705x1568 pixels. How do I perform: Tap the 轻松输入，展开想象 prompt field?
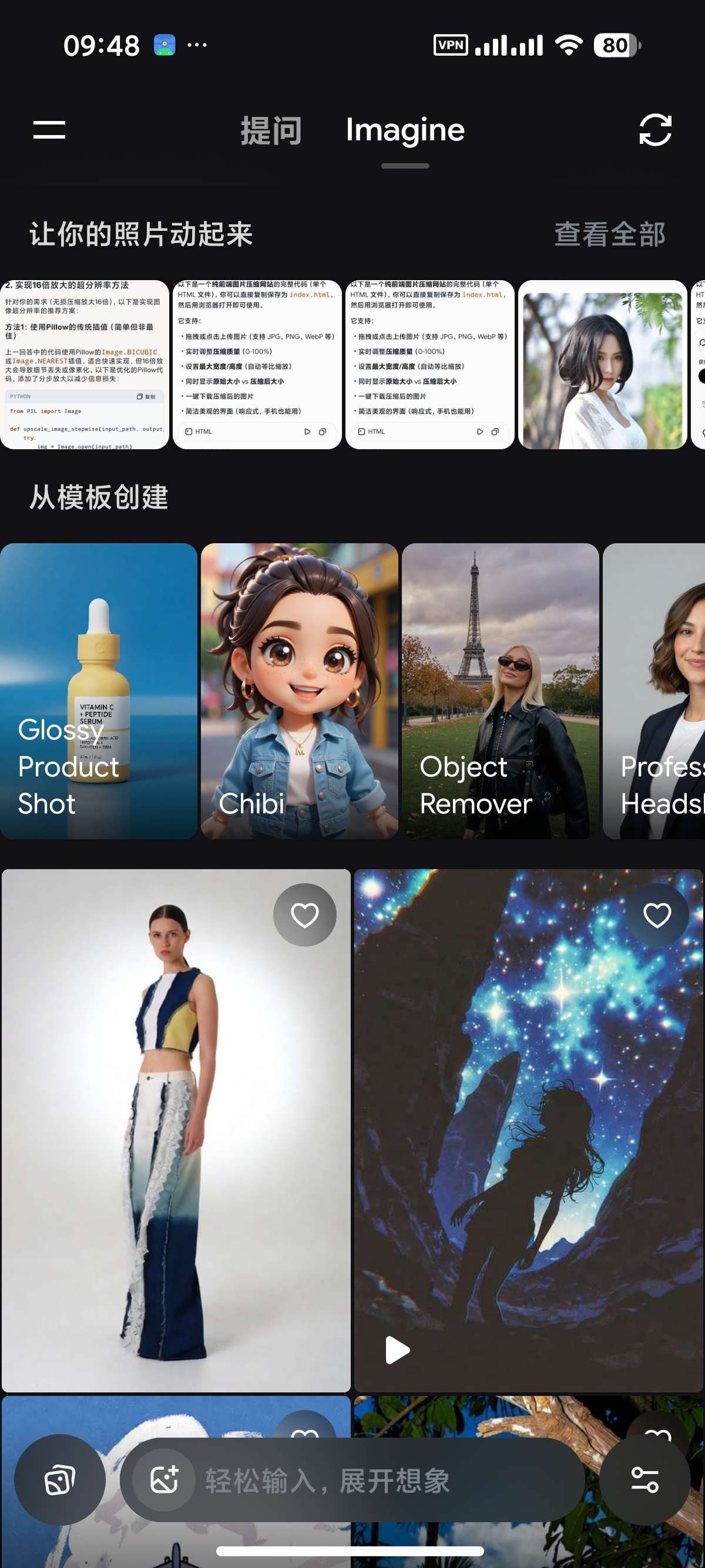coord(352,1480)
